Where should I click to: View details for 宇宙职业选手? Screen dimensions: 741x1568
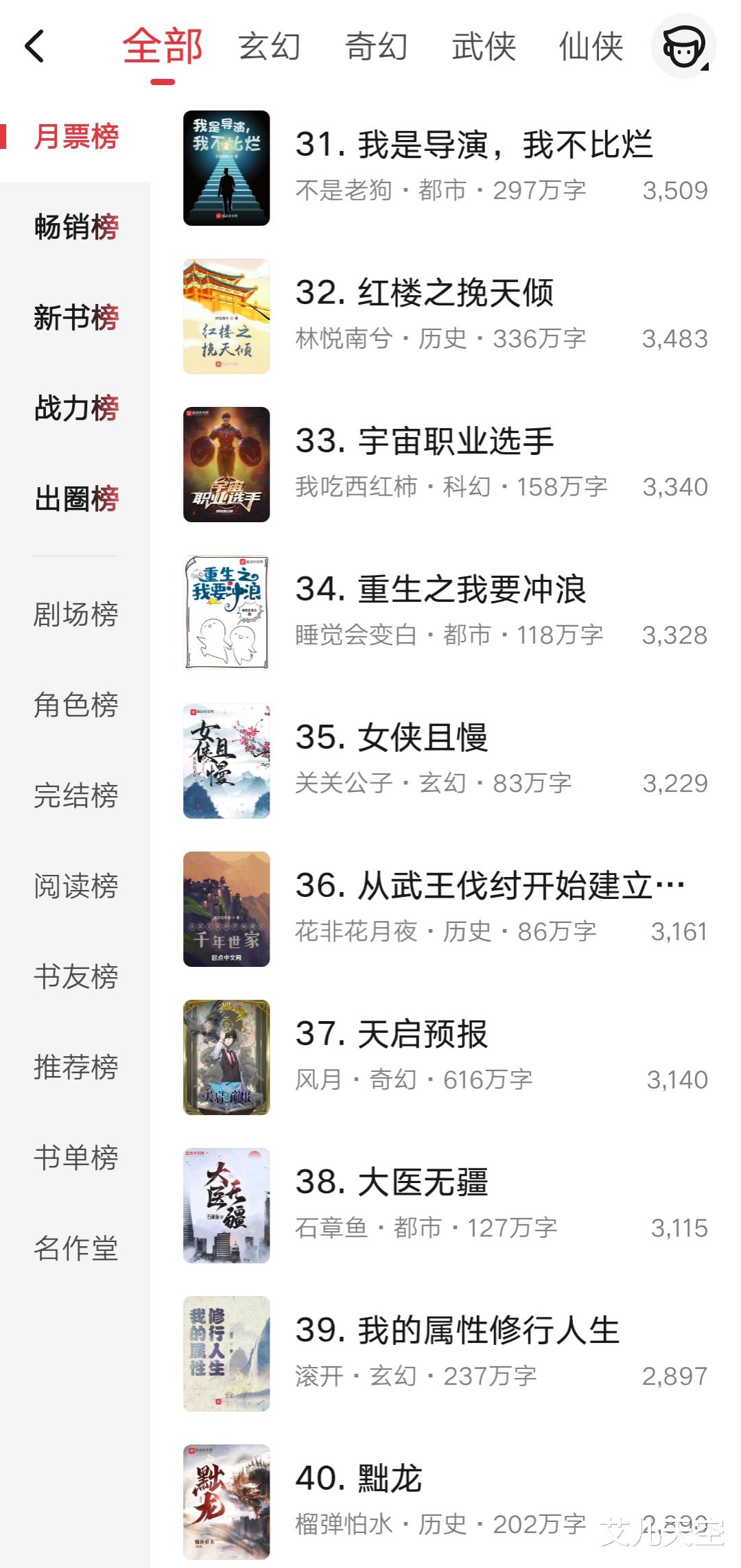pyautogui.click(x=424, y=442)
